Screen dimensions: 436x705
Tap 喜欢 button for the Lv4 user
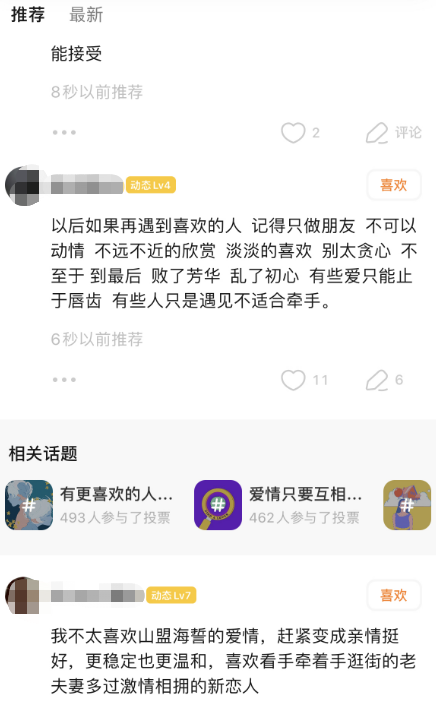[x=394, y=185]
